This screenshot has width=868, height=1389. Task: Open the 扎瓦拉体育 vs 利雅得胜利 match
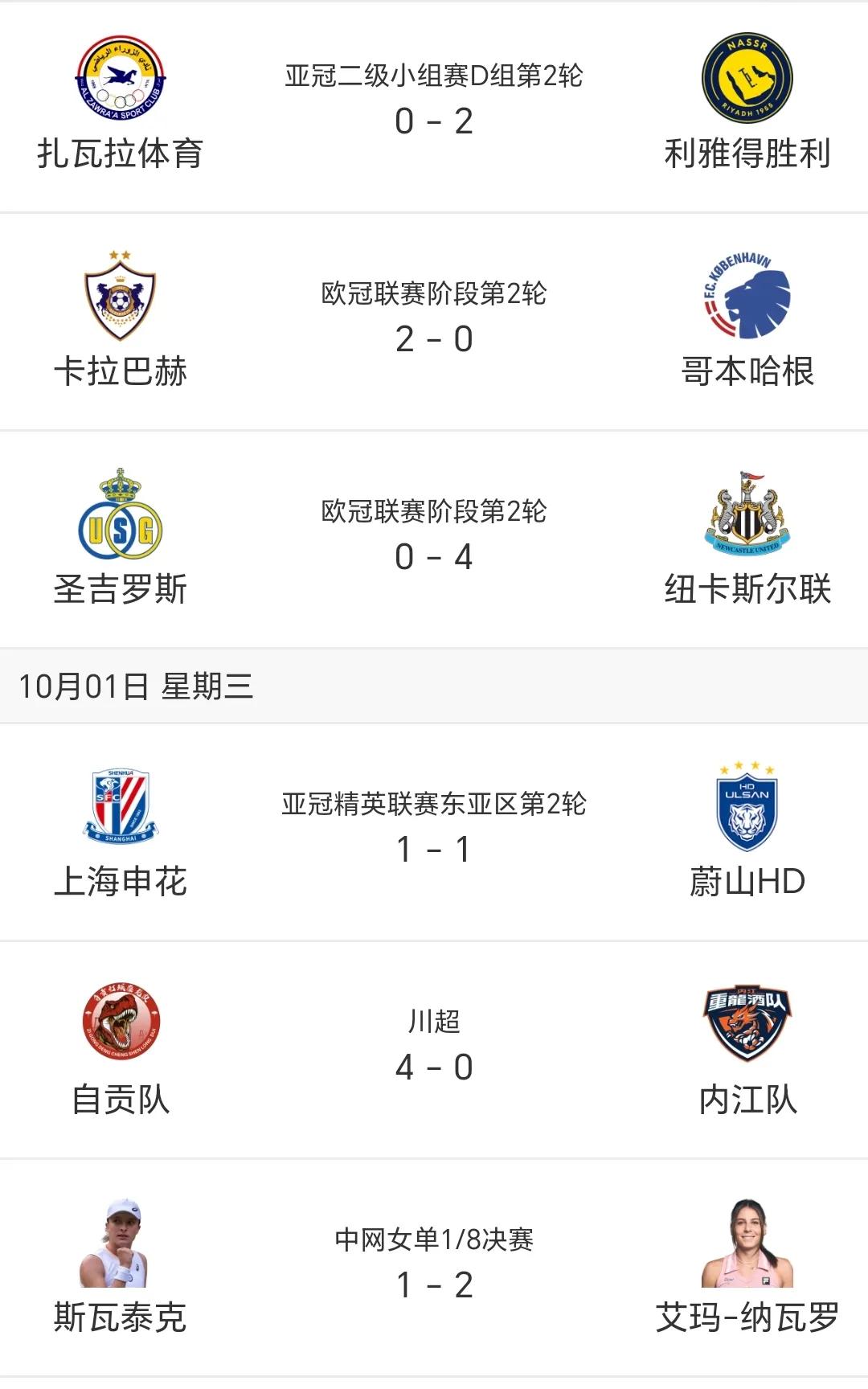(x=434, y=107)
